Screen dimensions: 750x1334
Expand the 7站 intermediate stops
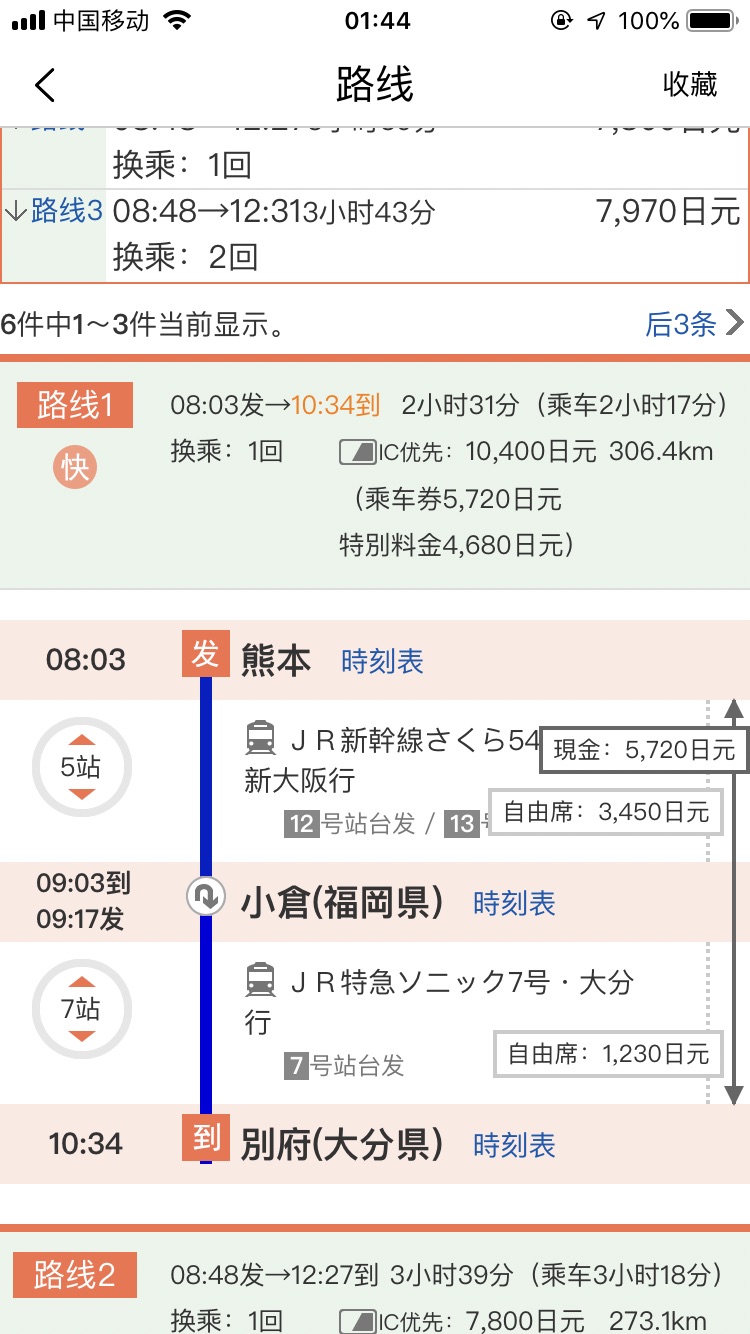(82, 1009)
